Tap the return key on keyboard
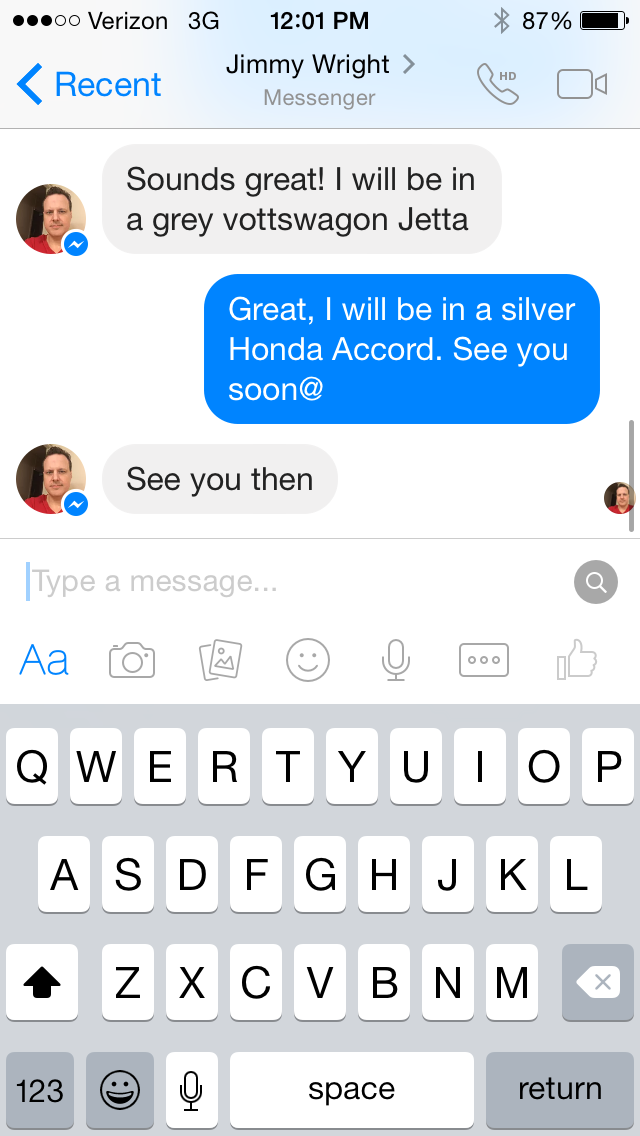 point(559,1089)
